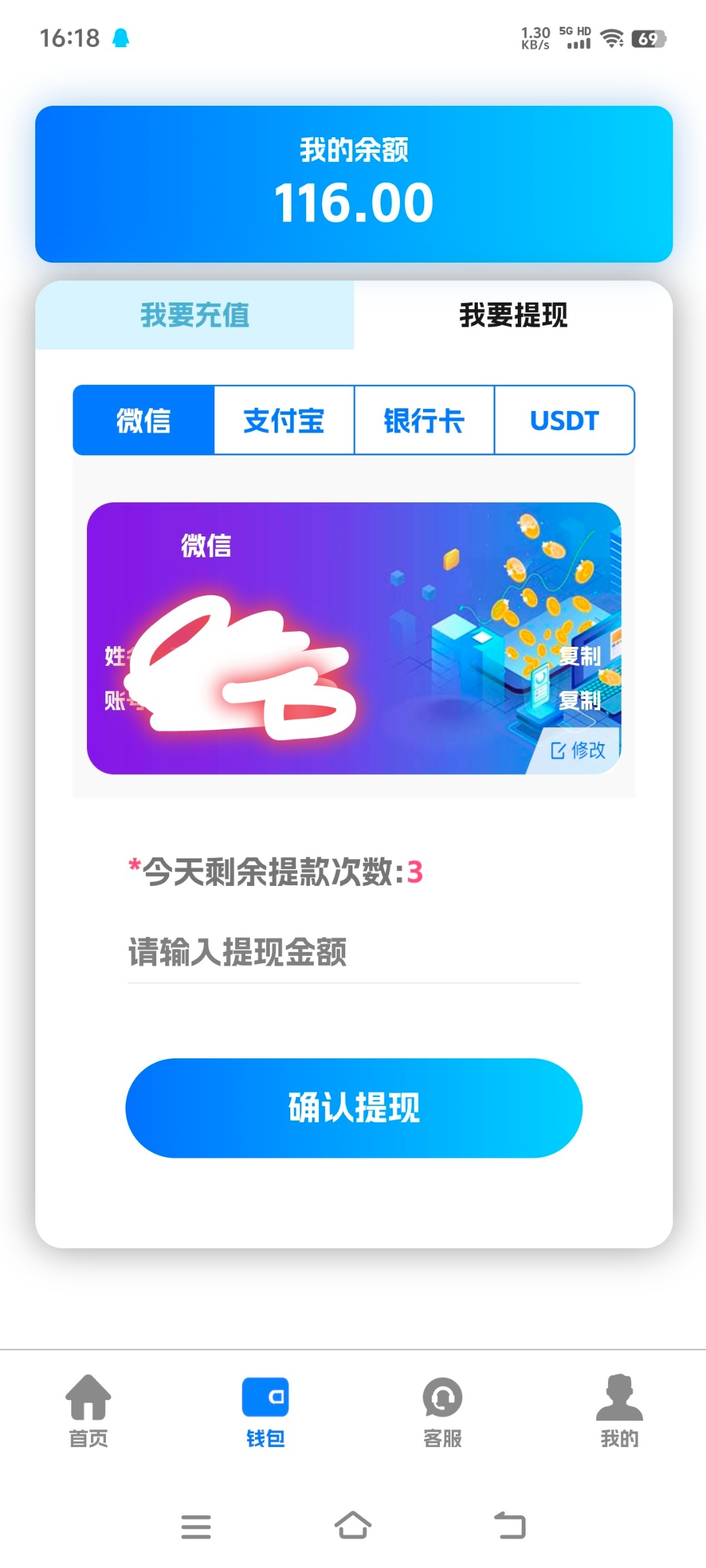
Task: Open the 钱包 tab
Action: [x=265, y=1410]
